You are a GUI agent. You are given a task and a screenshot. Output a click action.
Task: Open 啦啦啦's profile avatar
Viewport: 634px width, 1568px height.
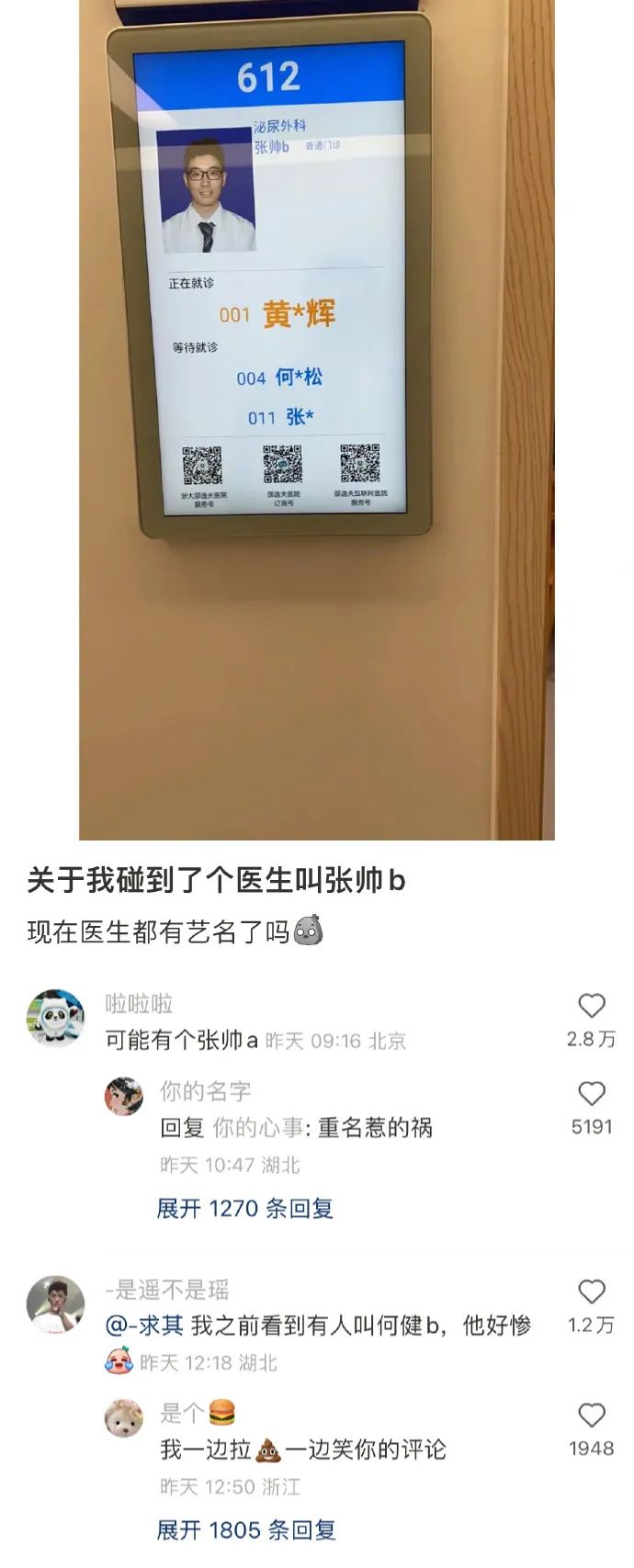pos(55,1018)
